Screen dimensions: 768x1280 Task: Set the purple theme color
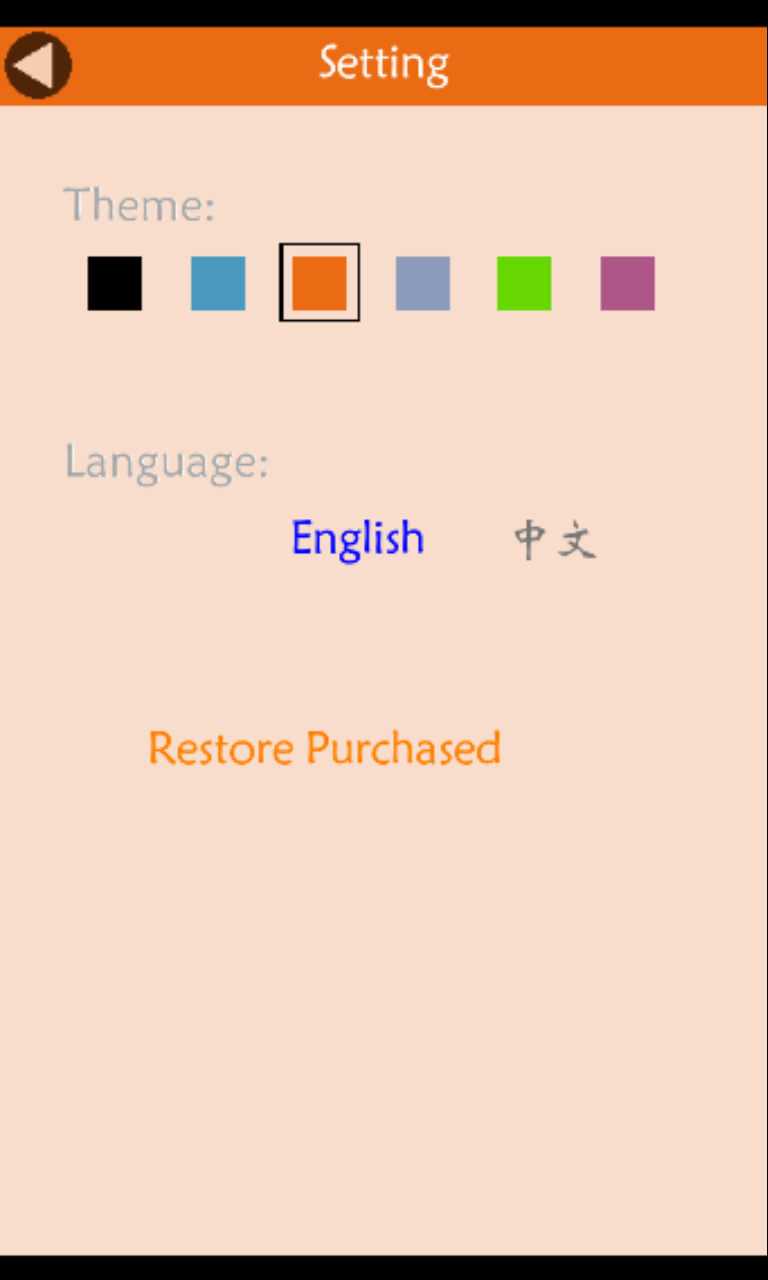pyautogui.click(x=627, y=283)
